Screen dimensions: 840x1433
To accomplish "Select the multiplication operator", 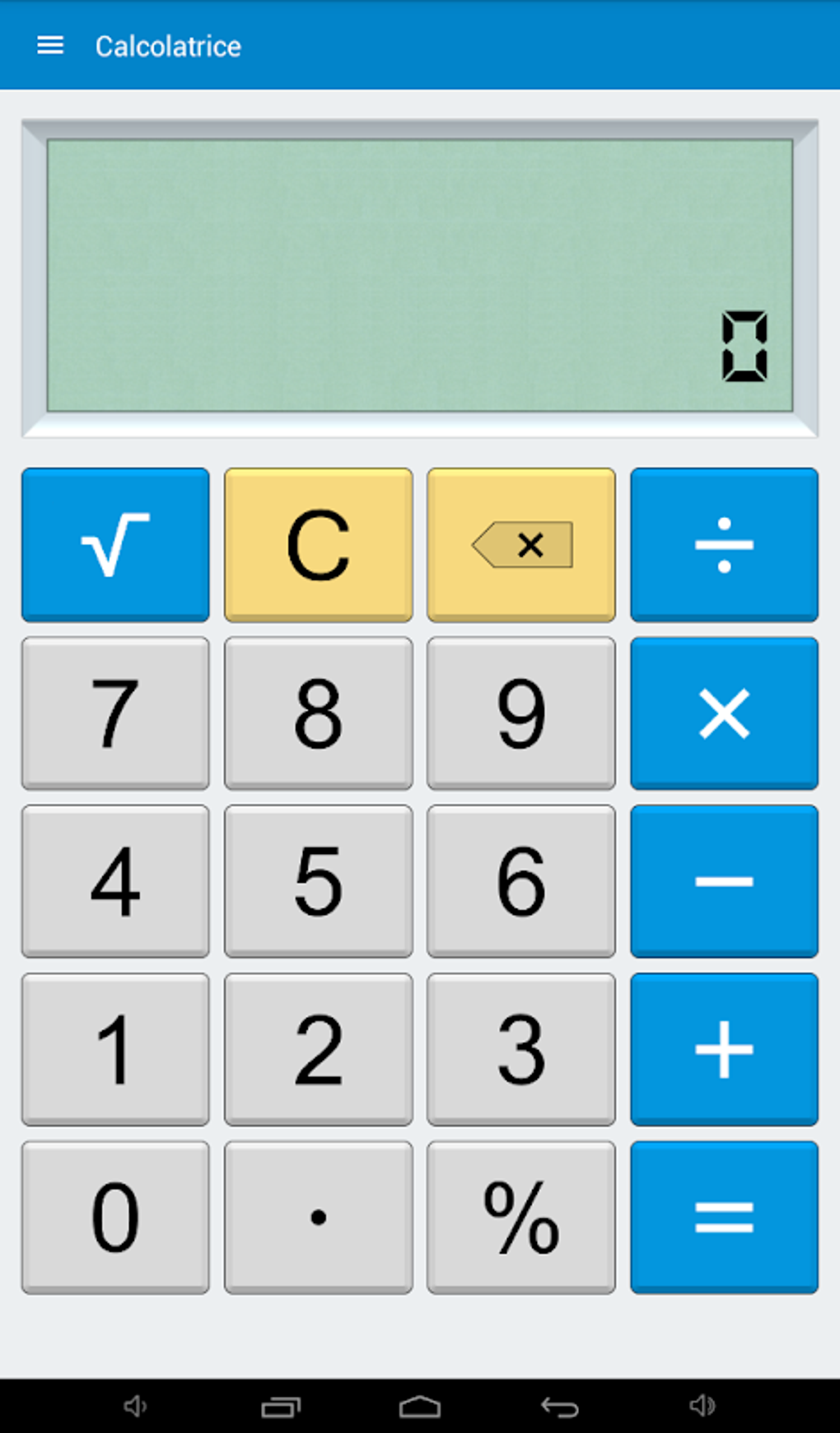I will click(x=724, y=713).
